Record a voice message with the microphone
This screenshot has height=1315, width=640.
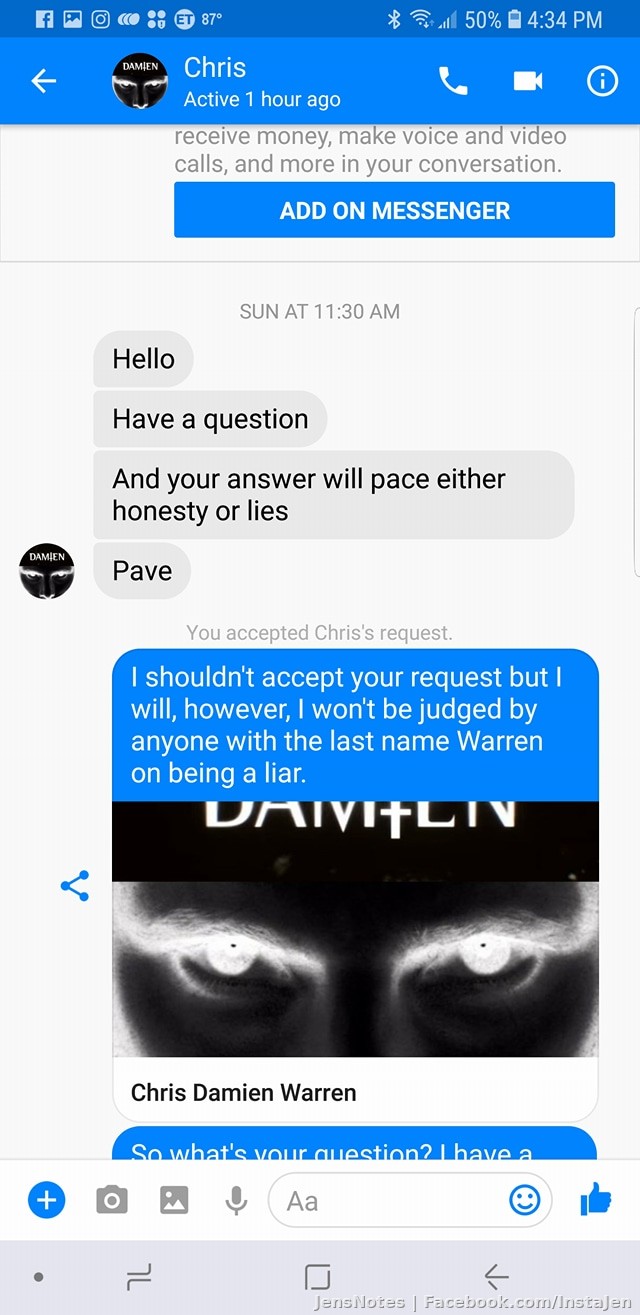pos(236,1200)
